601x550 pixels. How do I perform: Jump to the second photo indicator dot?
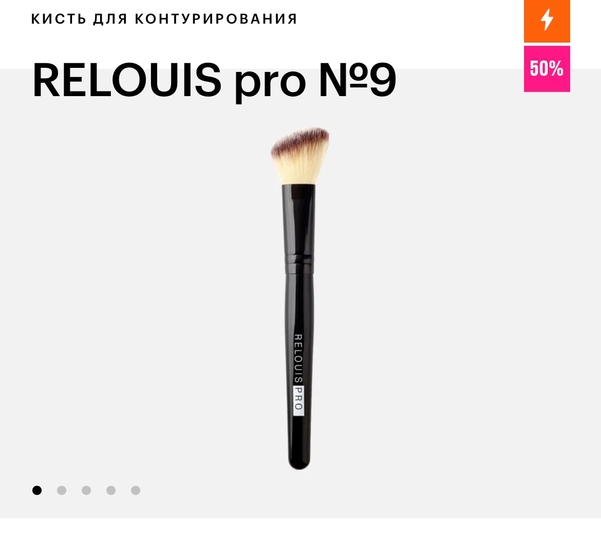coord(62,490)
